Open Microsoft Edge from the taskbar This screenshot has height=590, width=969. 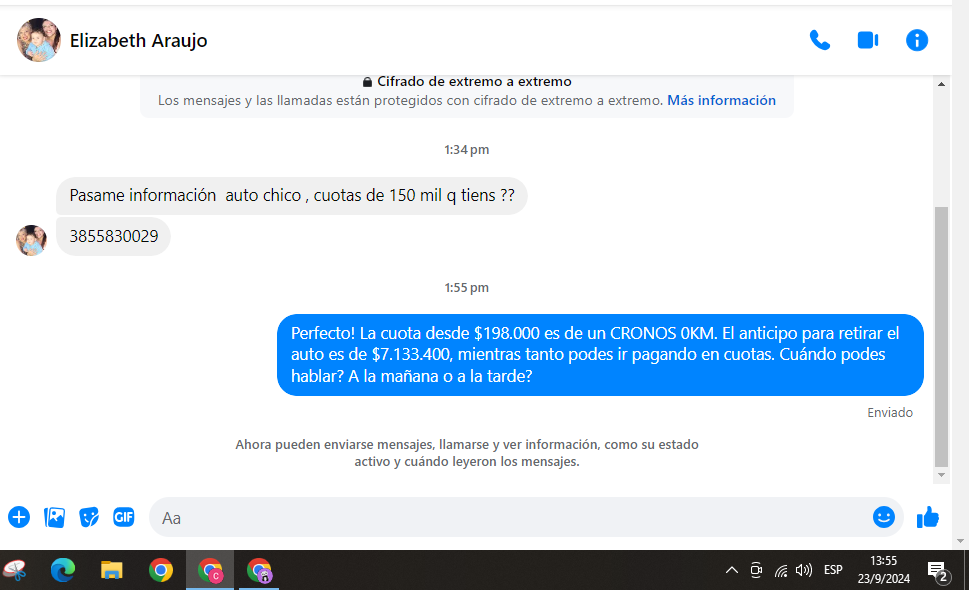coord(63,570)
